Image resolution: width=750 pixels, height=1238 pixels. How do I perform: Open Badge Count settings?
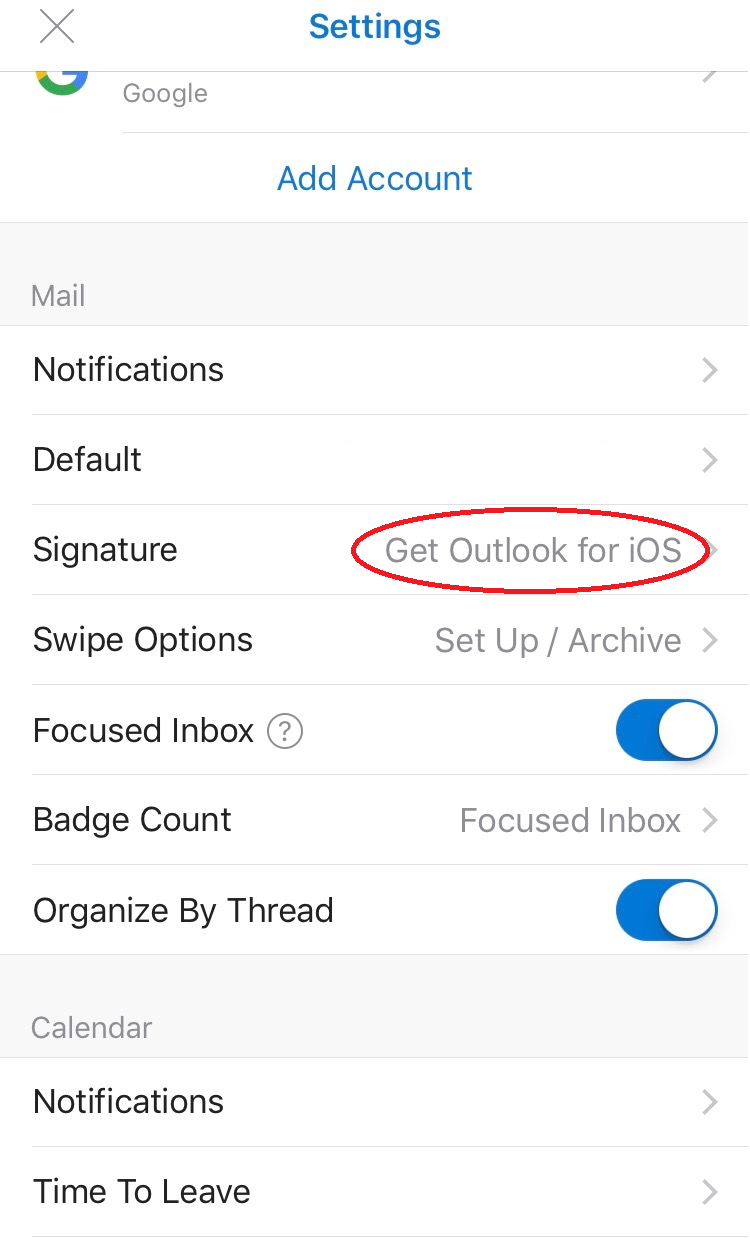[375, 820]
